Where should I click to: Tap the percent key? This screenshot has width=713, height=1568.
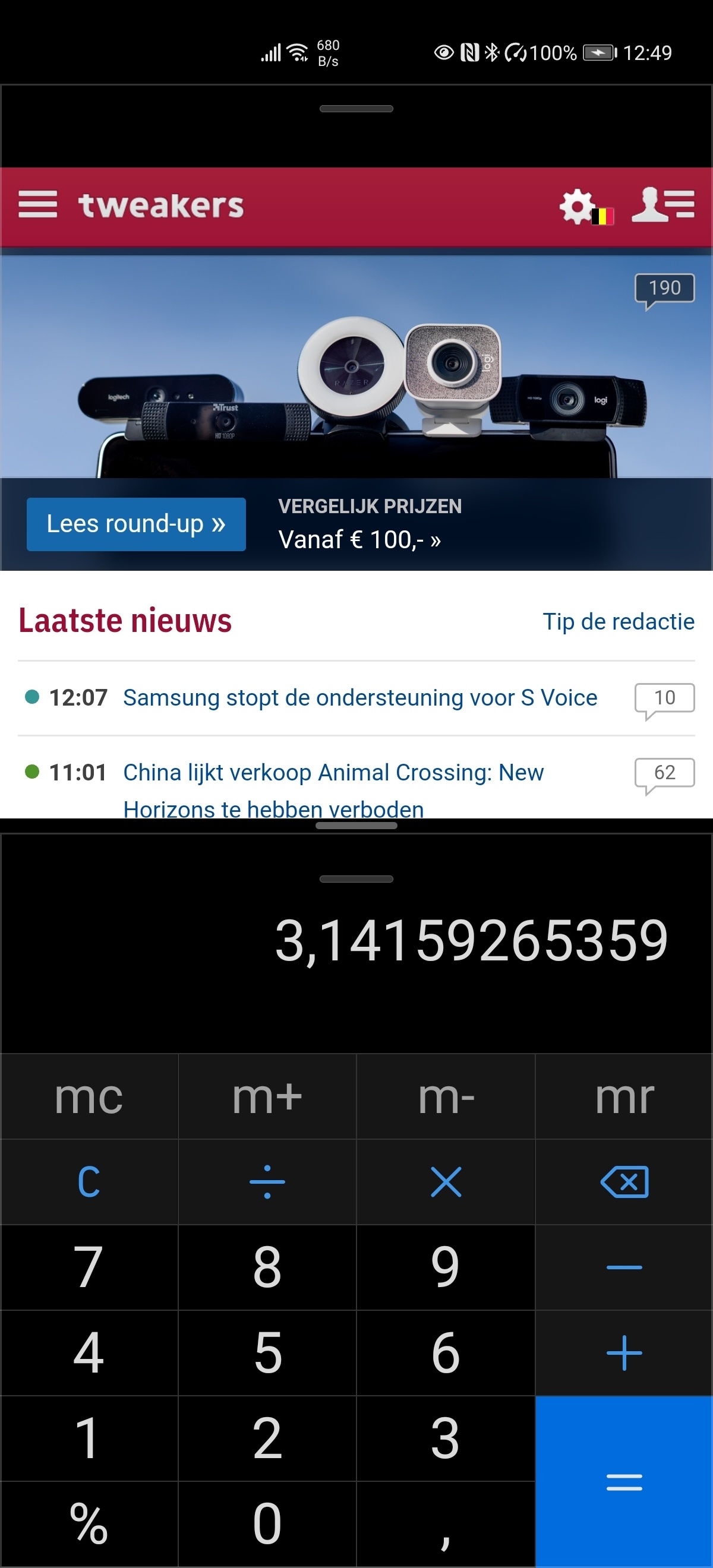[89, 1524]
